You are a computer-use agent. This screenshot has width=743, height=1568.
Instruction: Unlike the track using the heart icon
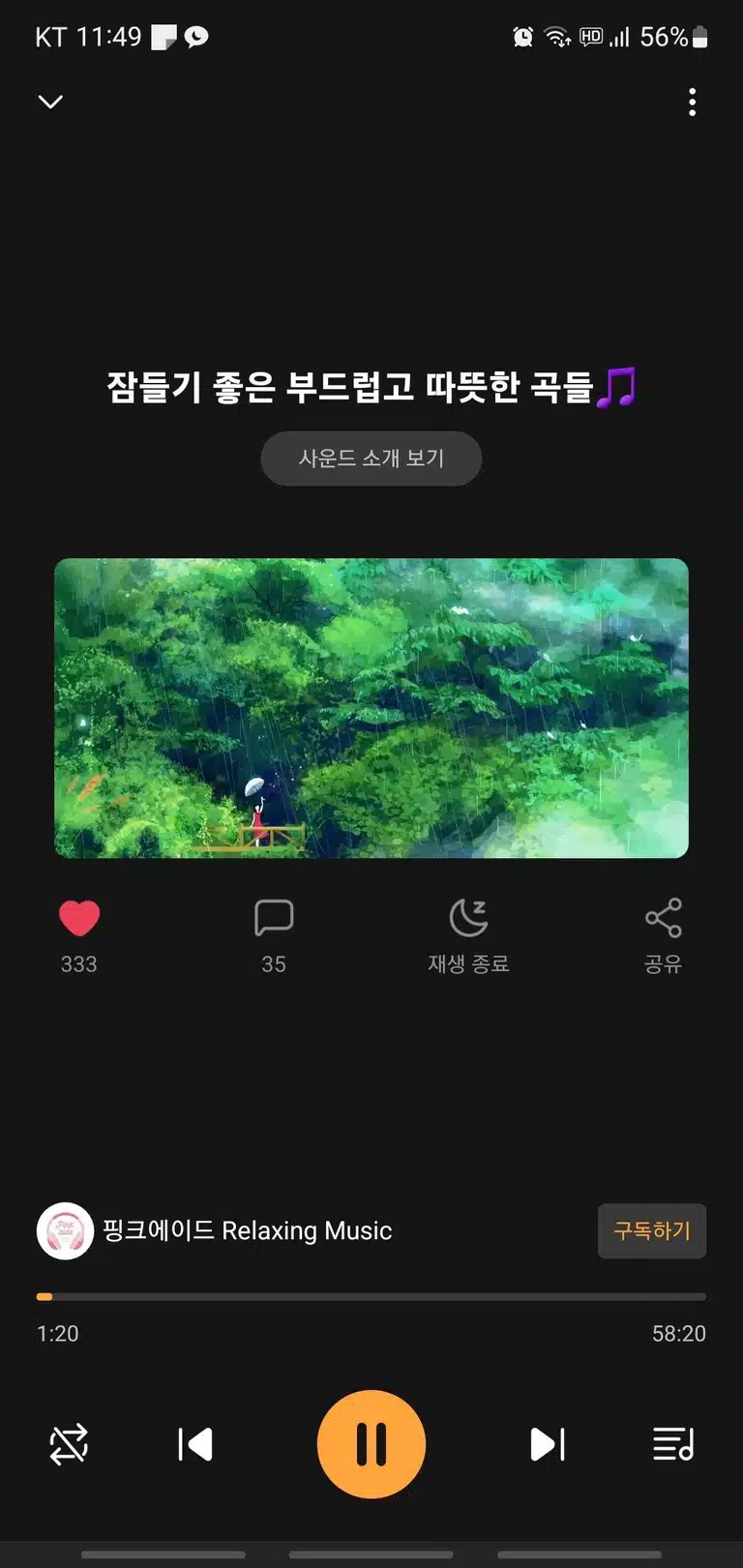(x=79, y=918)
